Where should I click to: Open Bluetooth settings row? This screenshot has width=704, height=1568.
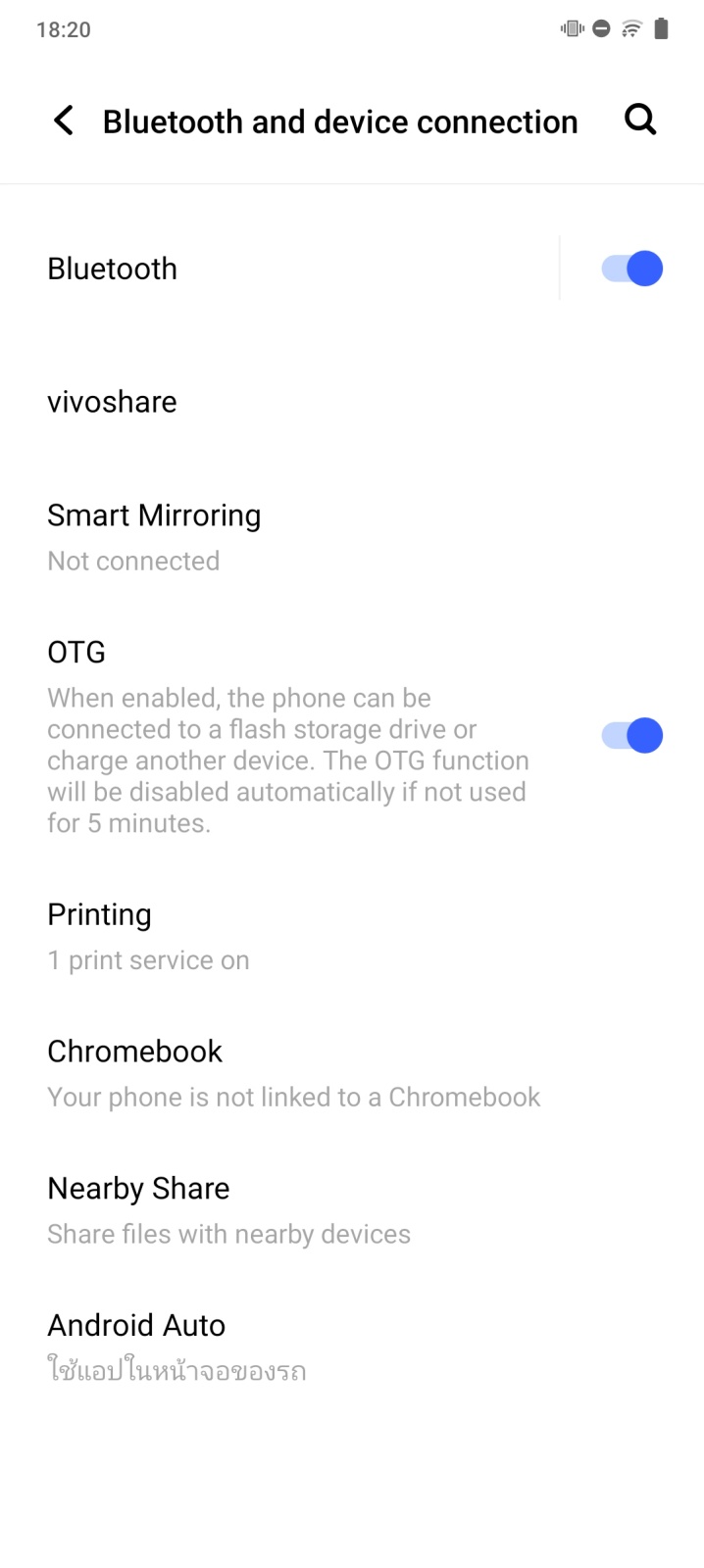click(279, 269)
